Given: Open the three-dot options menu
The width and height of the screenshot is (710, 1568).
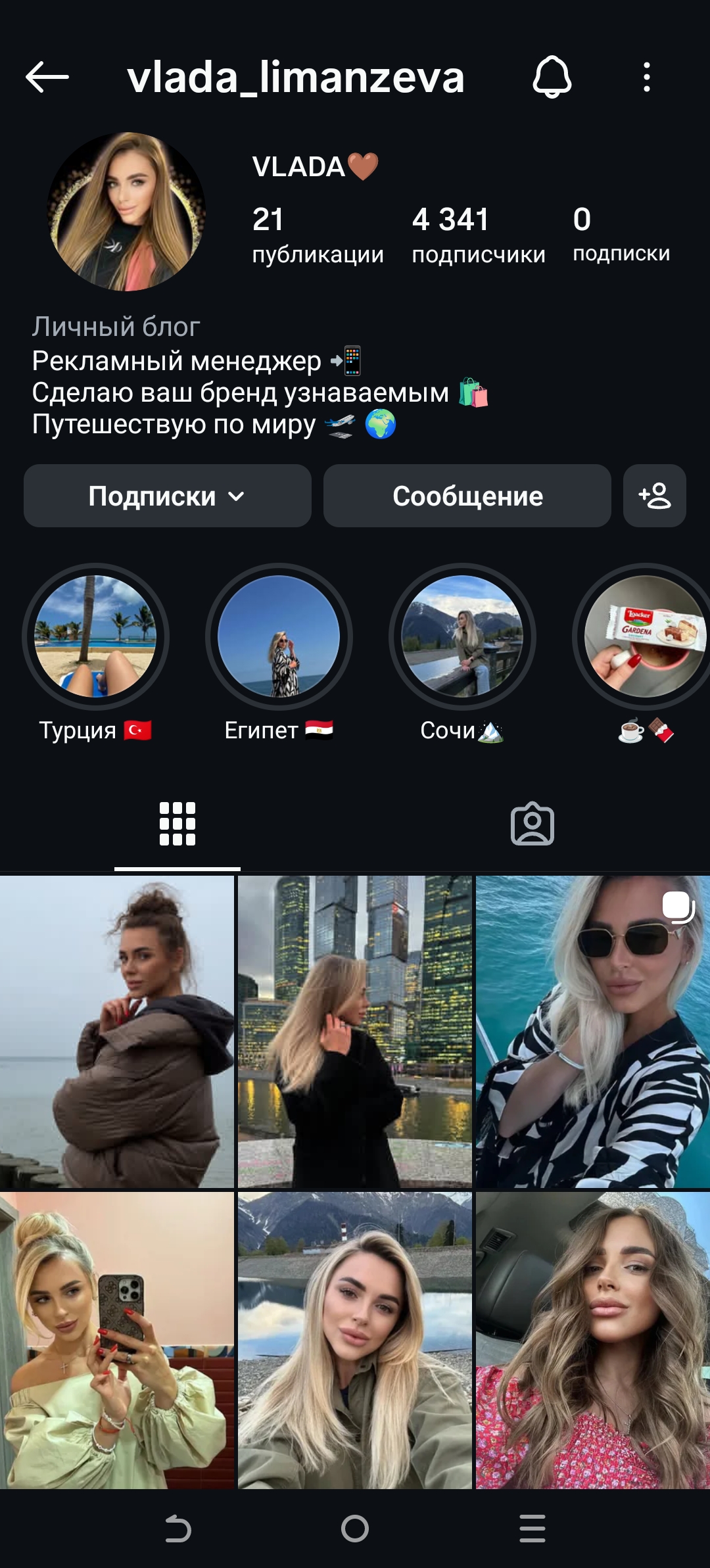Looking at the screenshot, I should tap(647, 77).
